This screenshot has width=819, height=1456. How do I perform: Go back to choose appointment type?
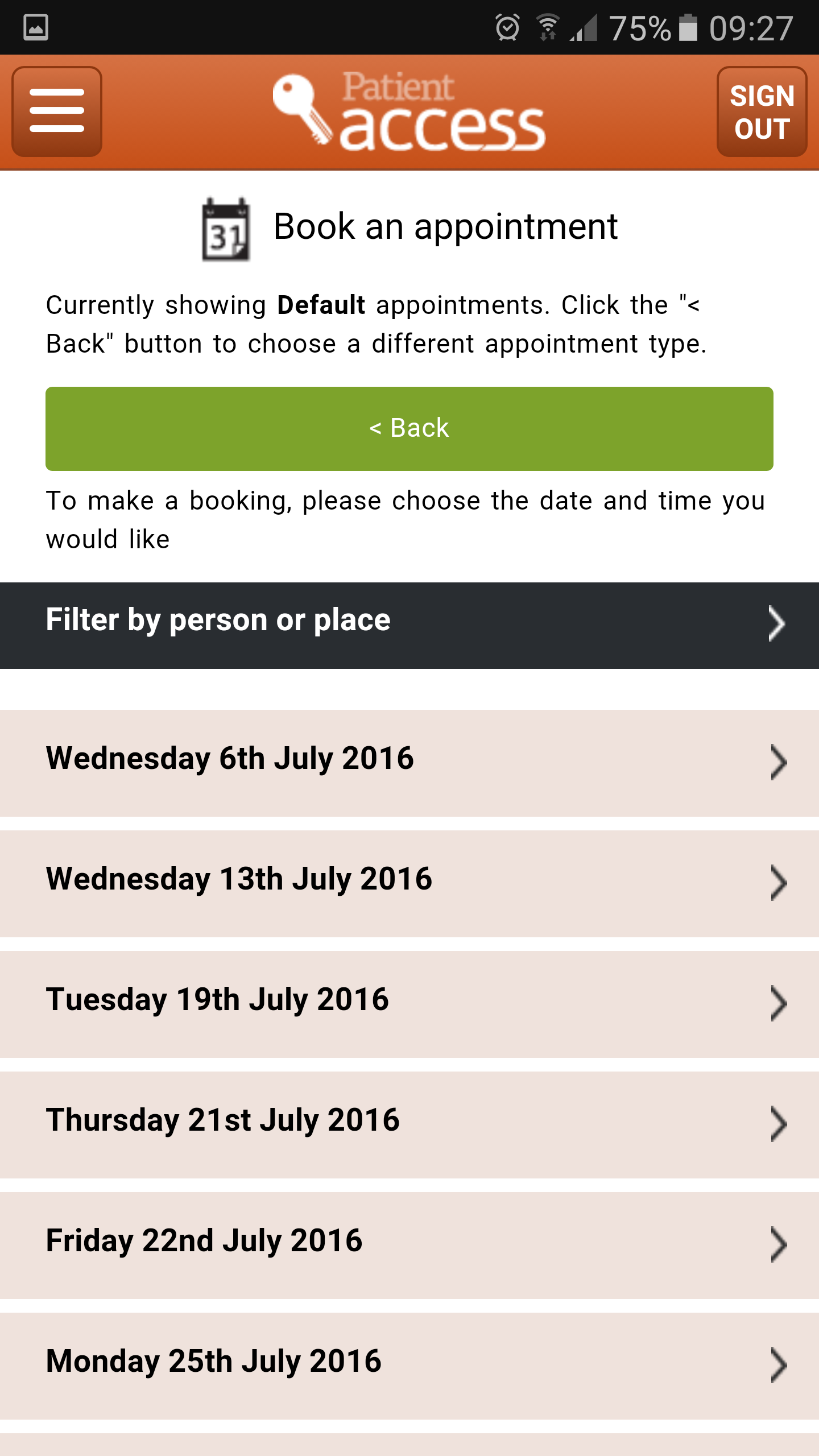[x=409, y=428]
